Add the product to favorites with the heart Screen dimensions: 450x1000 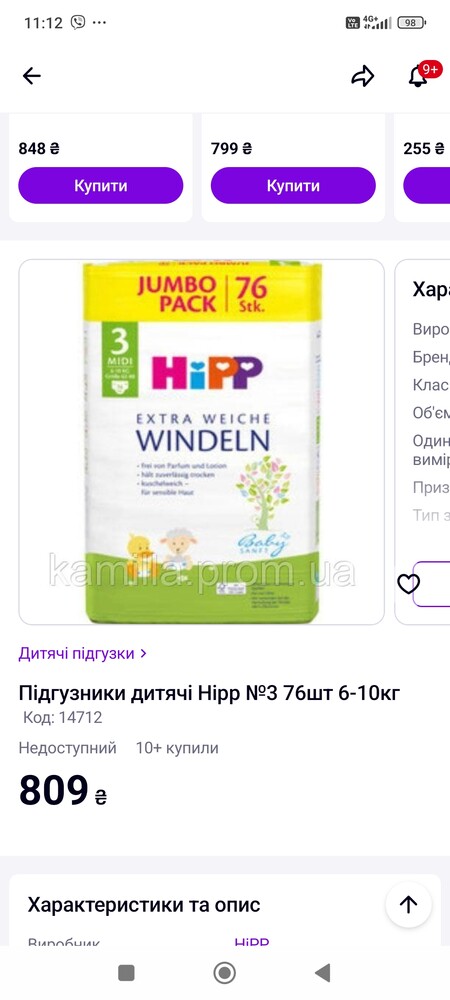pos(409,584)
